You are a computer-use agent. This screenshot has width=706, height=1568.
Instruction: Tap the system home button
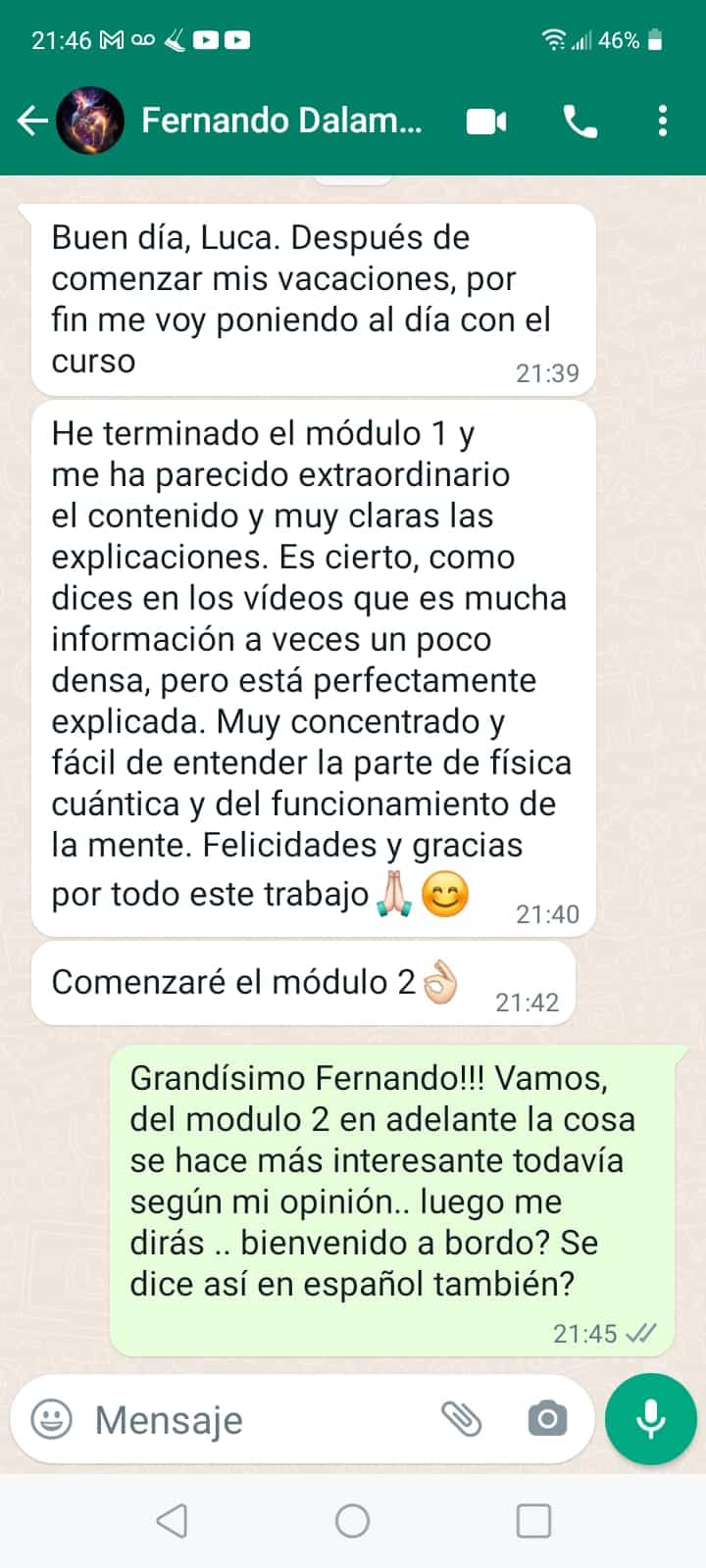coord(353,1521)
